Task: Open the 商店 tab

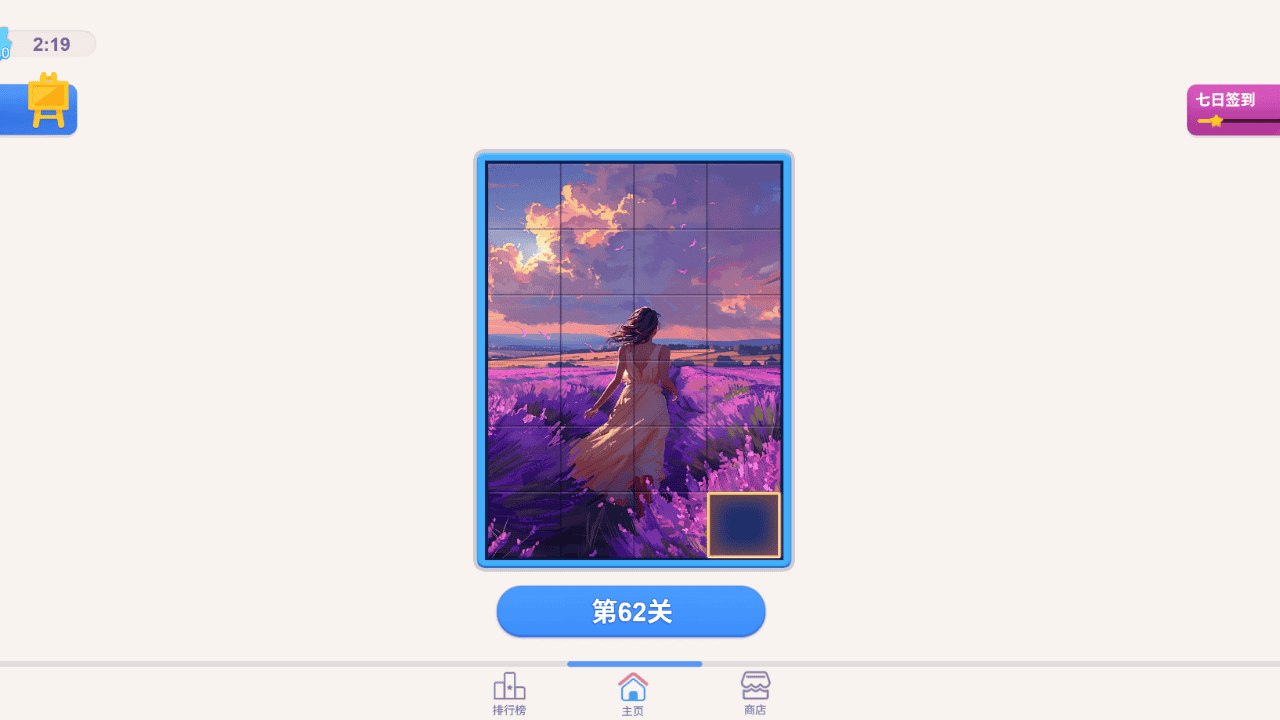Action: click(x=755, y=693)
